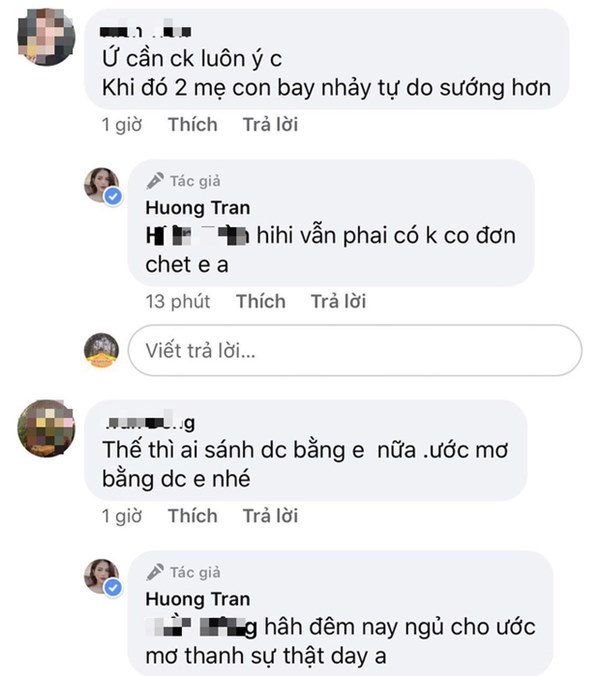Open the pixelated avatar of the 'Thế thì ai' commenter
This screenshot has width=600, height=676.
pos(47,429)
